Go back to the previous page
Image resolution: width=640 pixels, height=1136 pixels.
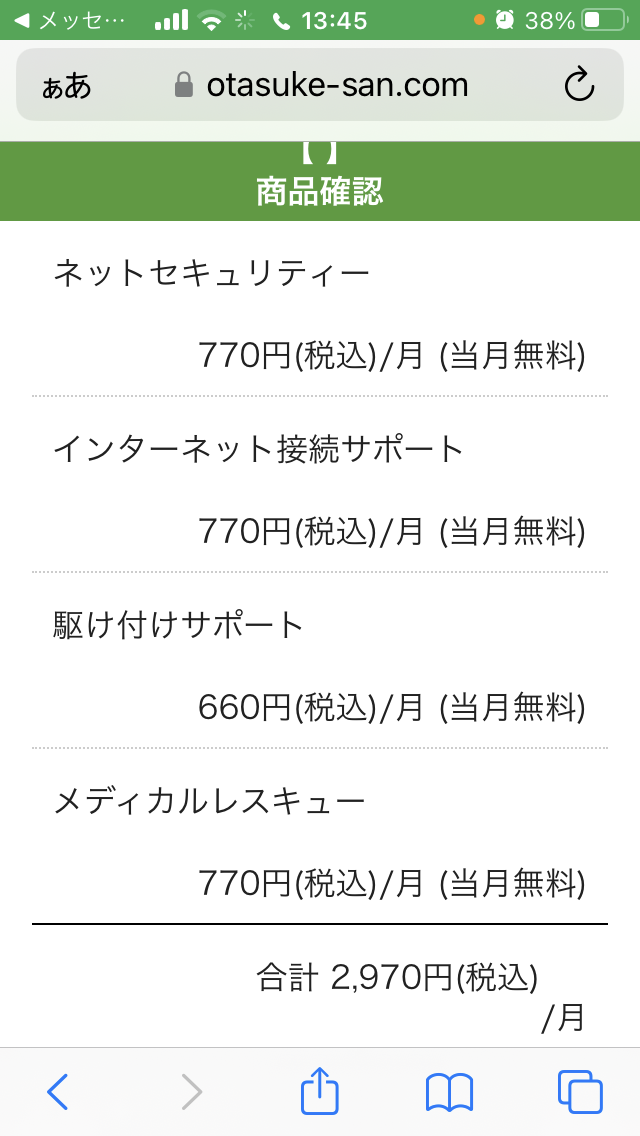(x=57, y=1092)
